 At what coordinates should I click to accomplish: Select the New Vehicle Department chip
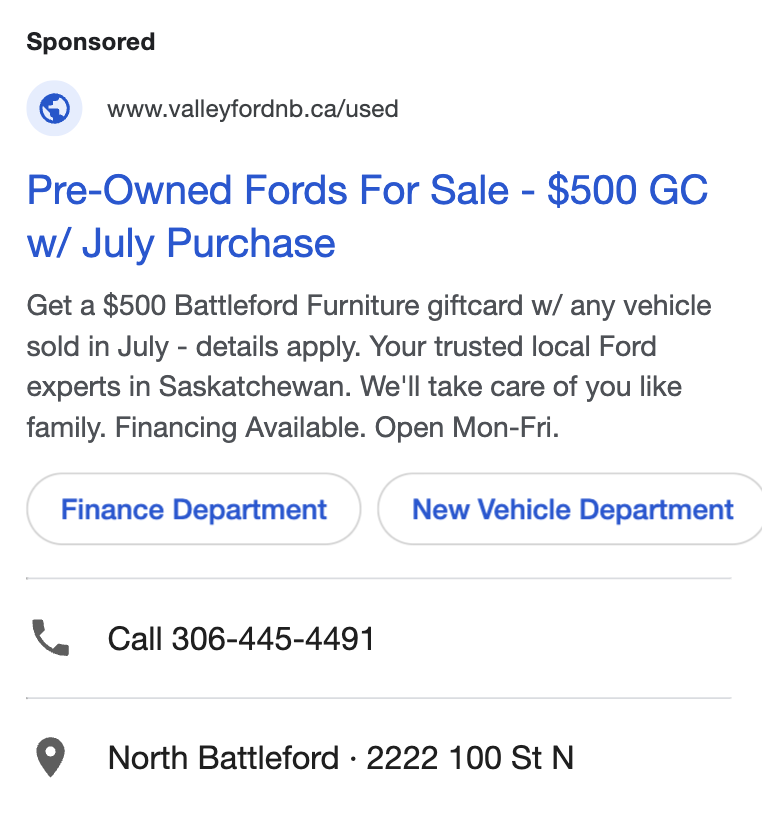572,509
